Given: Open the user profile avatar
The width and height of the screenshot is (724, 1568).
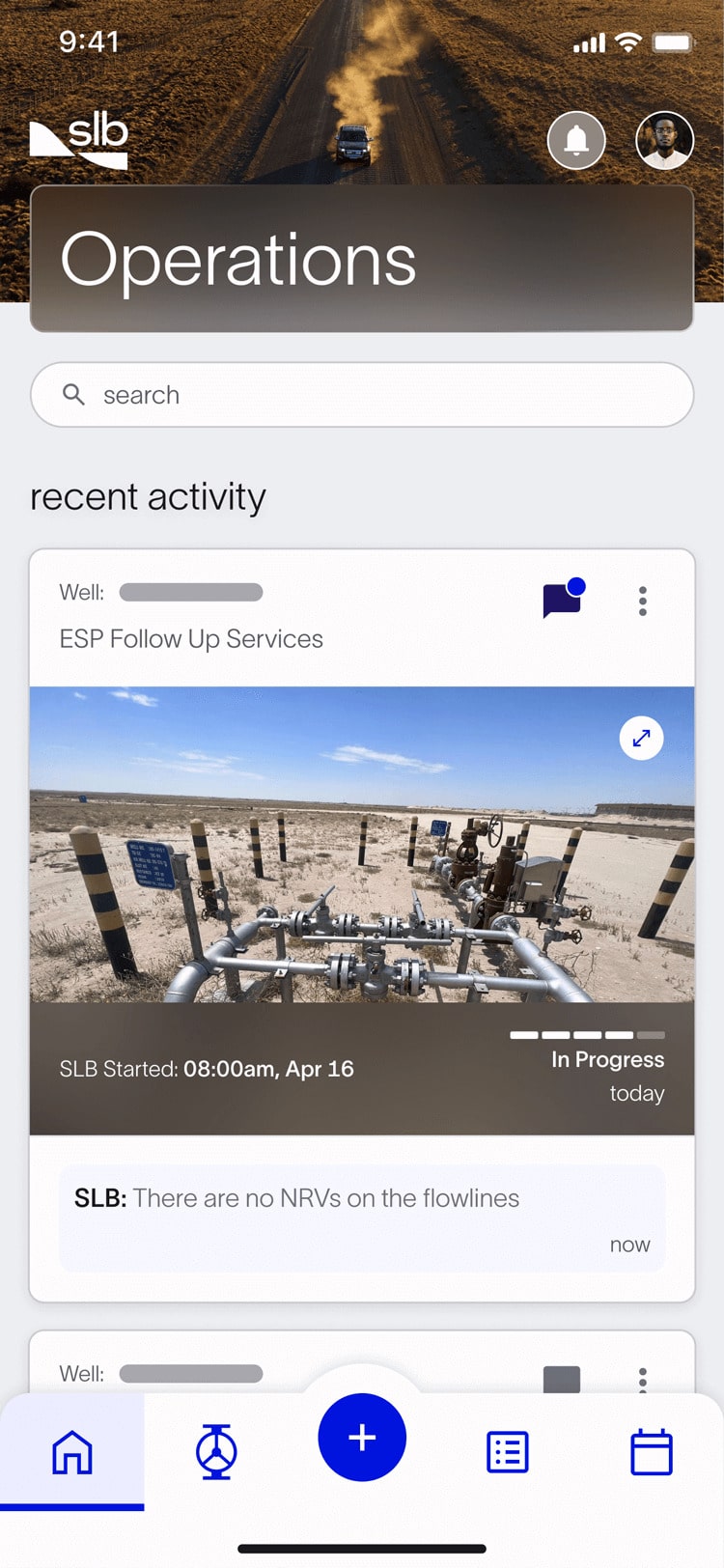Looking at the screenshot, I should [664, 140].
